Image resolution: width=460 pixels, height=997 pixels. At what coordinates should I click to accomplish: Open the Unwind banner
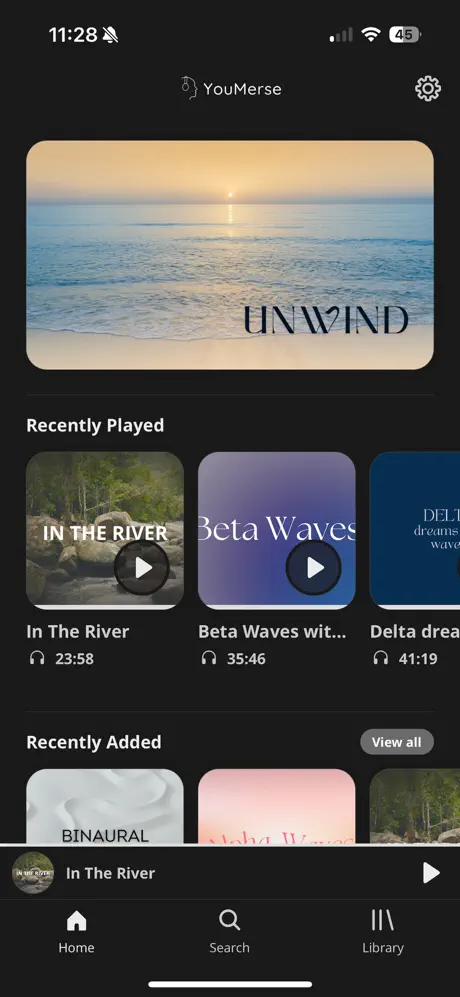(x=230, y=254)
